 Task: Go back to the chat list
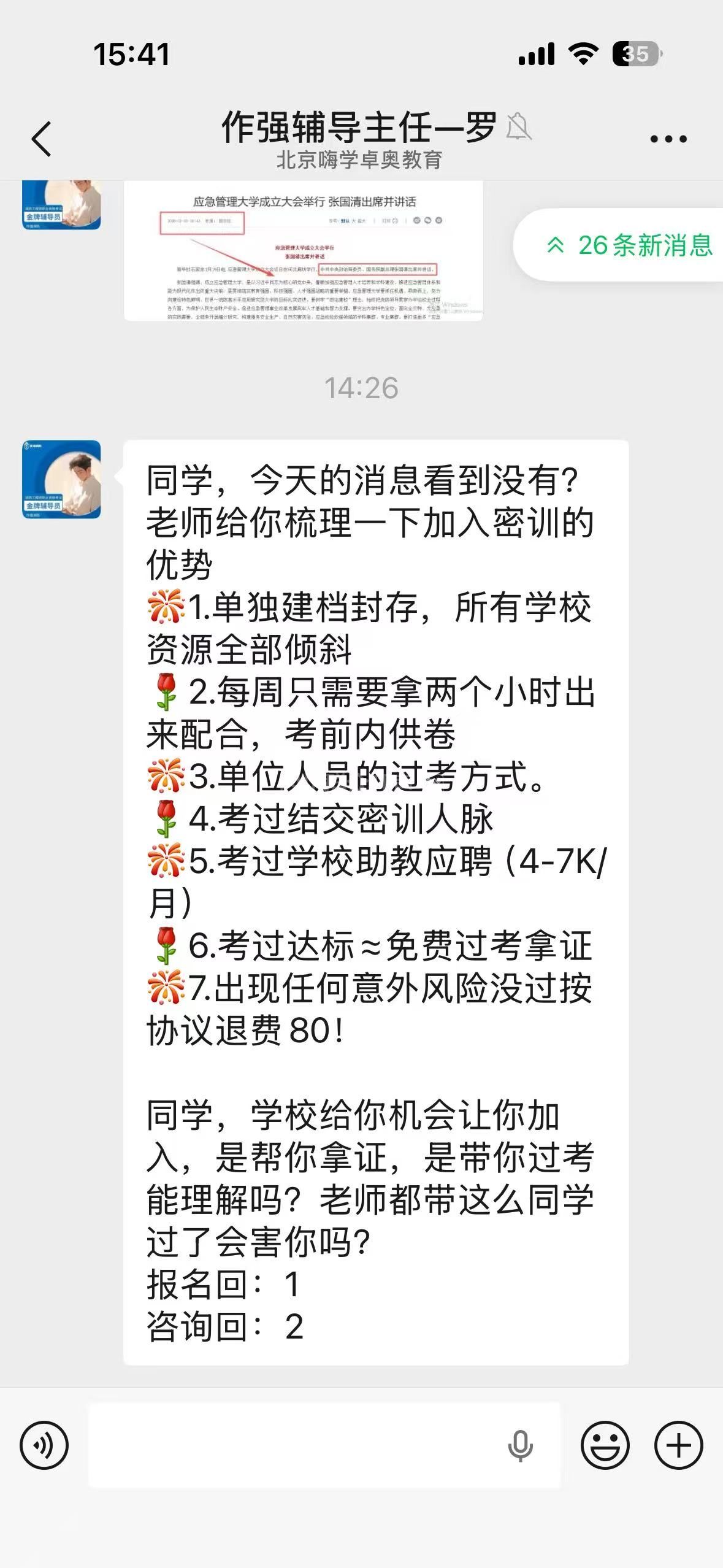42,139
